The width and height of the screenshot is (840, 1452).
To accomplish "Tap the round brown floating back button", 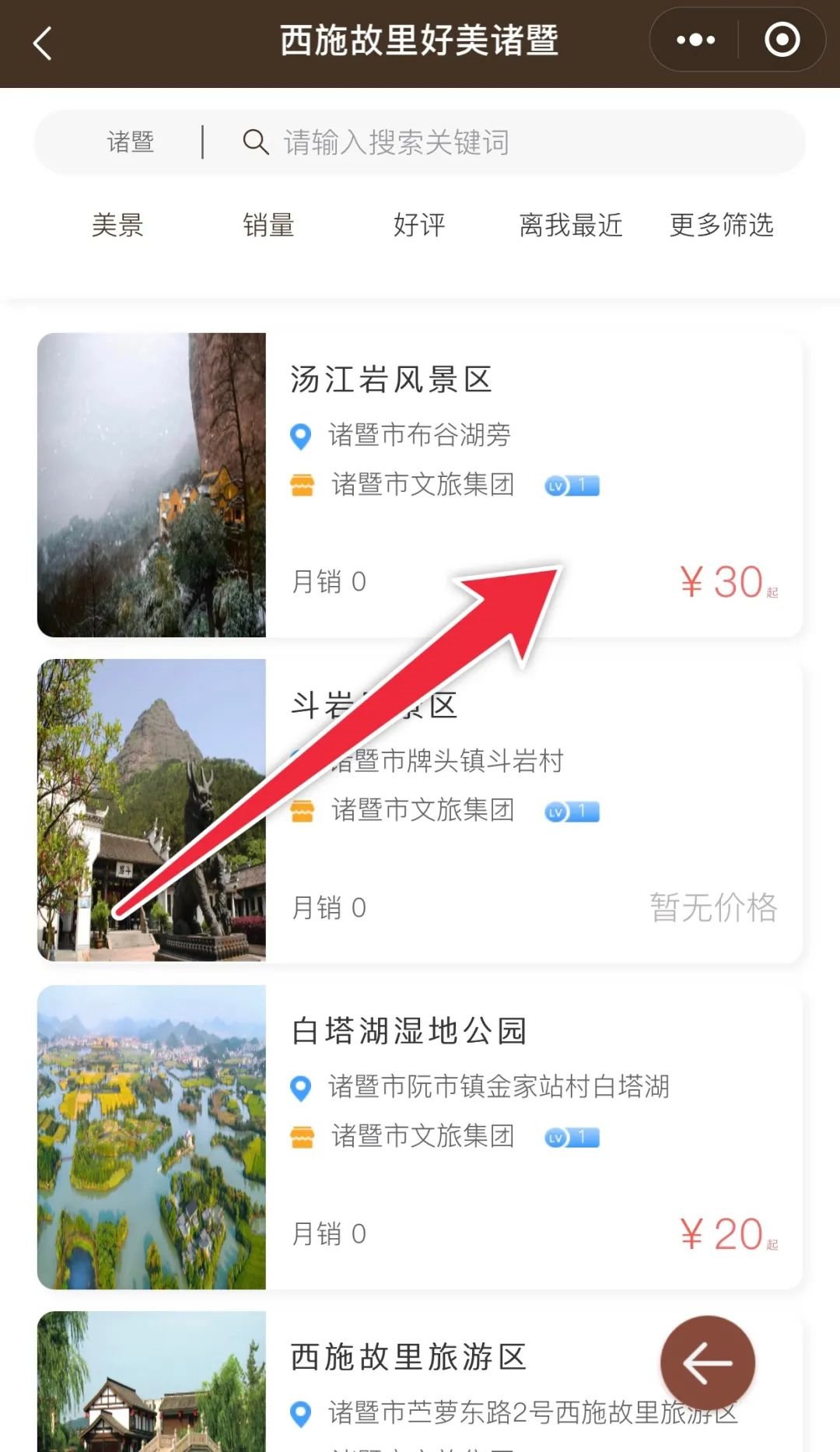I will [x=707, y=1363].
